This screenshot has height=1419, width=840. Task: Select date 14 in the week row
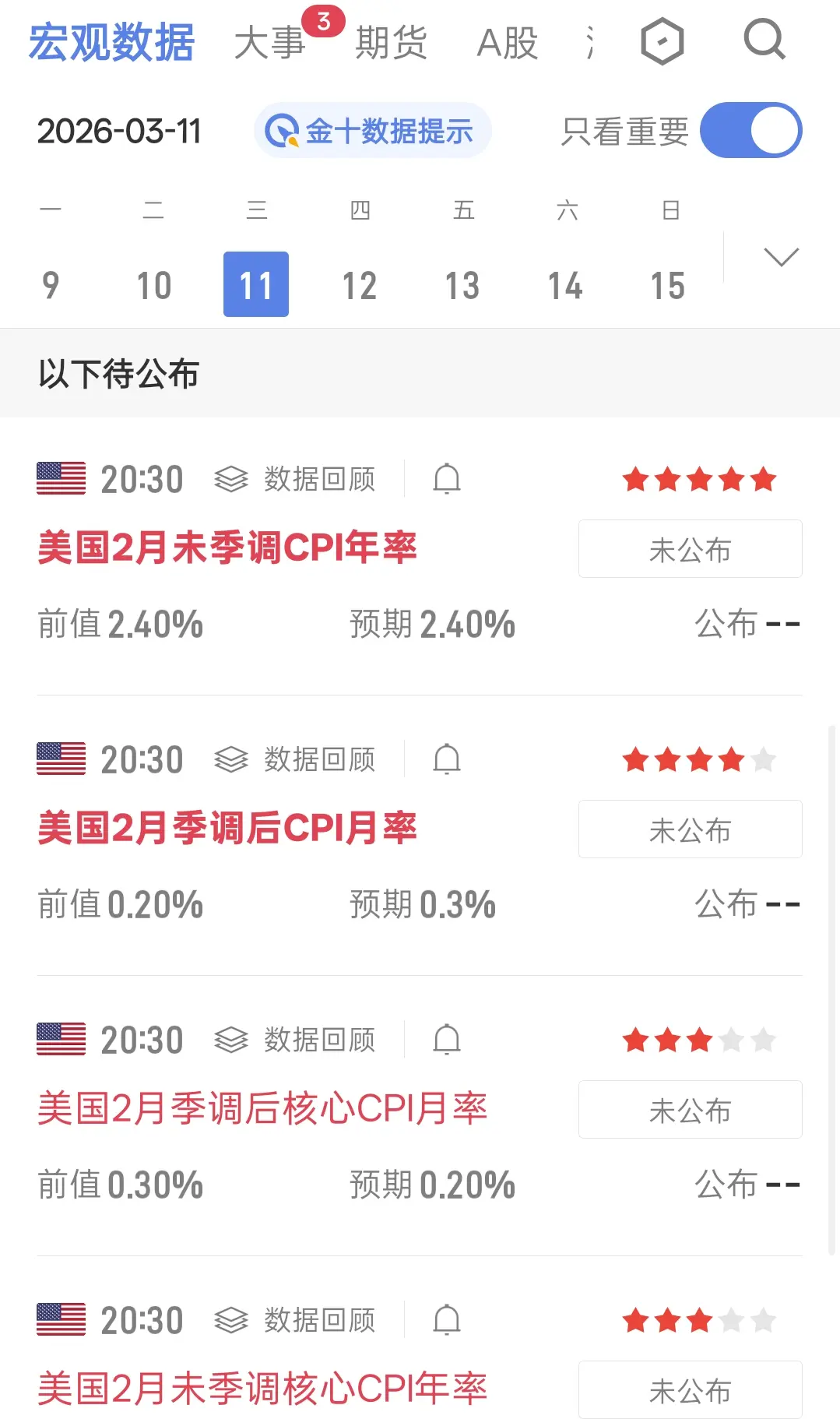565,285
